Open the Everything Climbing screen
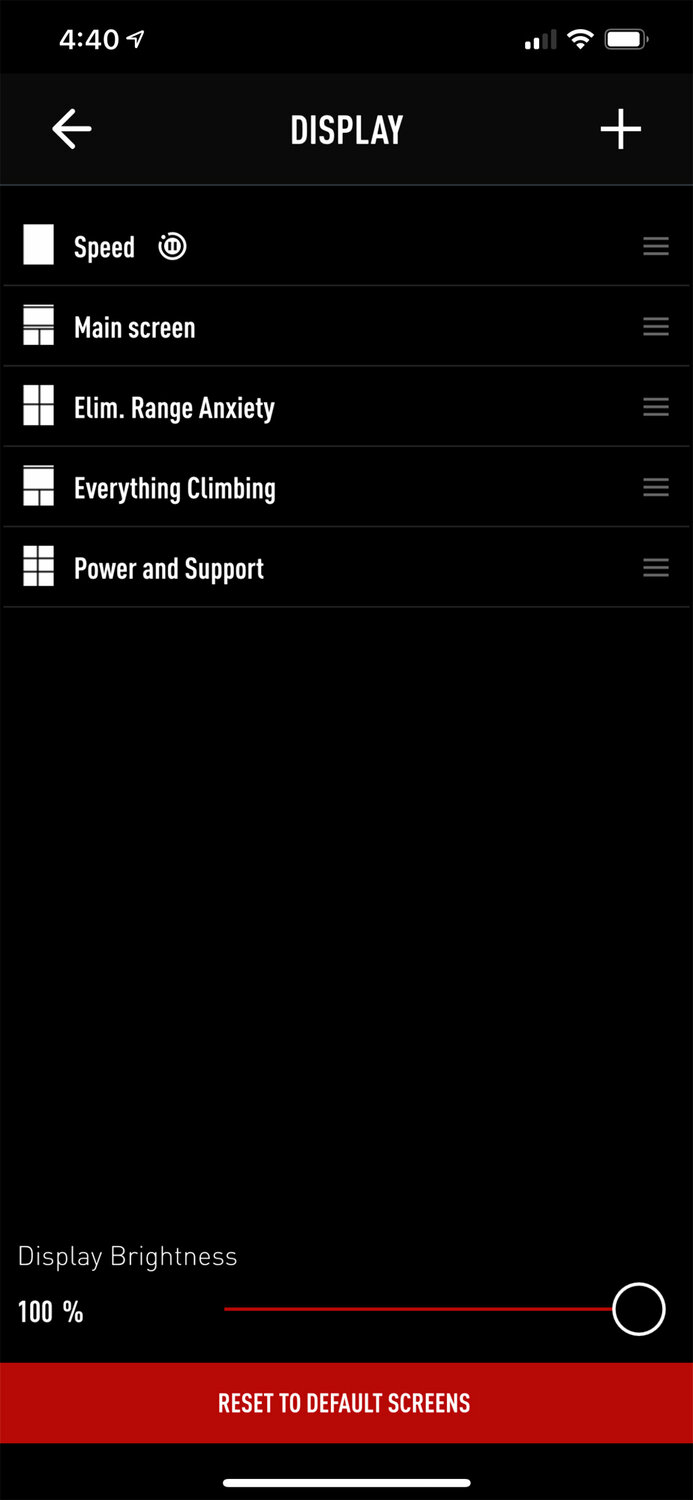Viewport: 693px width, 1500px height. click(175, 488)
